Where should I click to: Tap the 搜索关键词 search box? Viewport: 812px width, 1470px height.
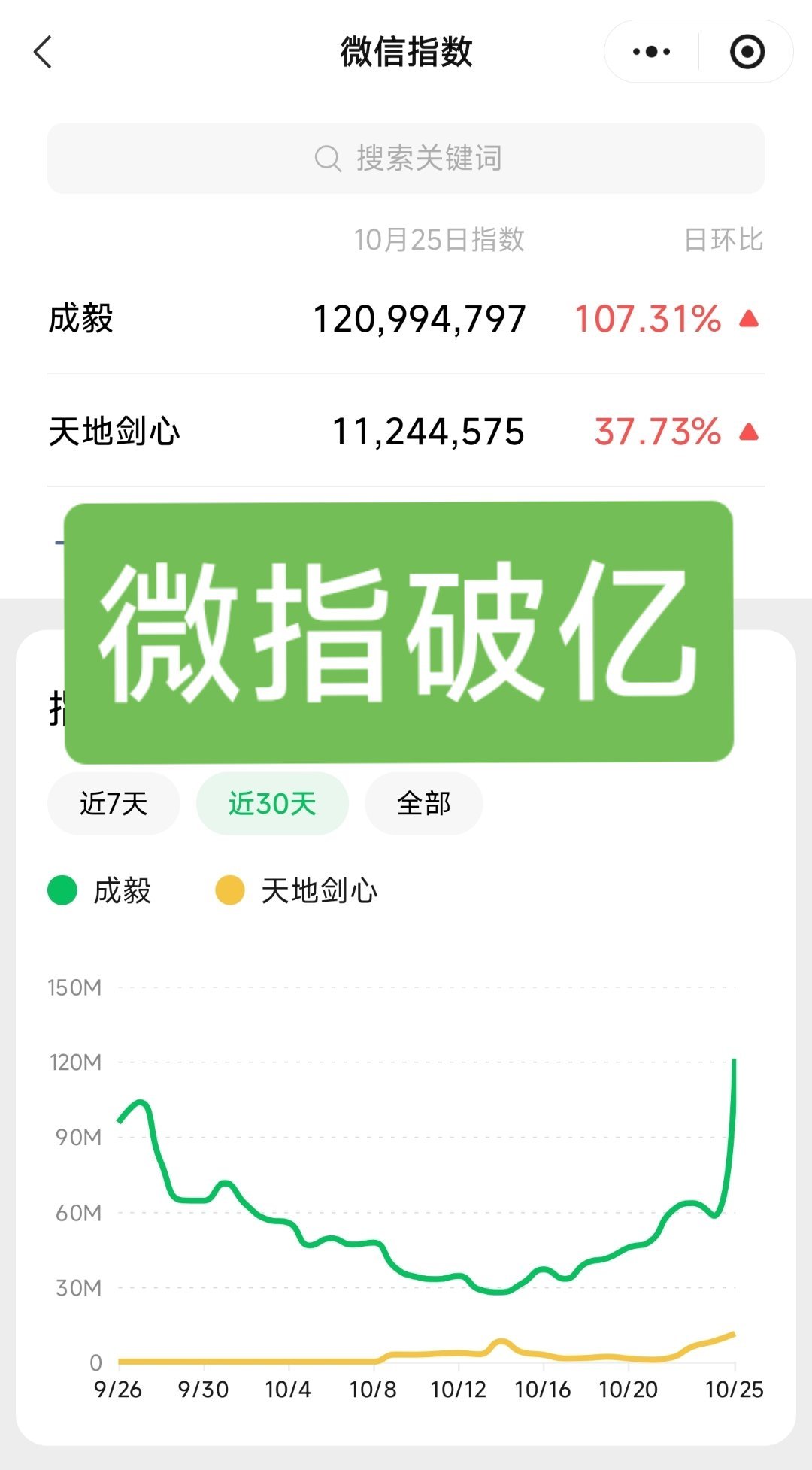406,159
